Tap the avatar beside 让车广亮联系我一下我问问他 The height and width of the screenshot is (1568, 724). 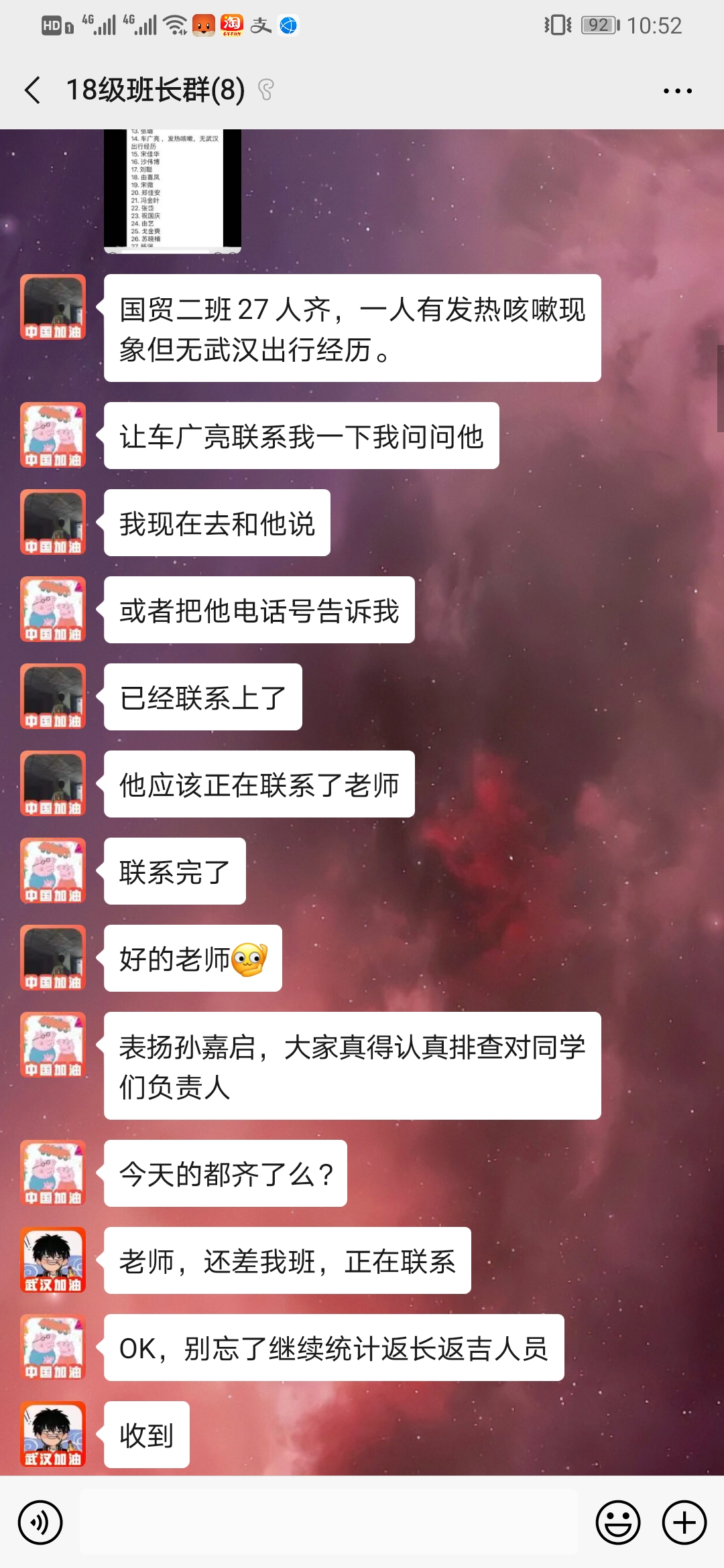click(53, 435)
